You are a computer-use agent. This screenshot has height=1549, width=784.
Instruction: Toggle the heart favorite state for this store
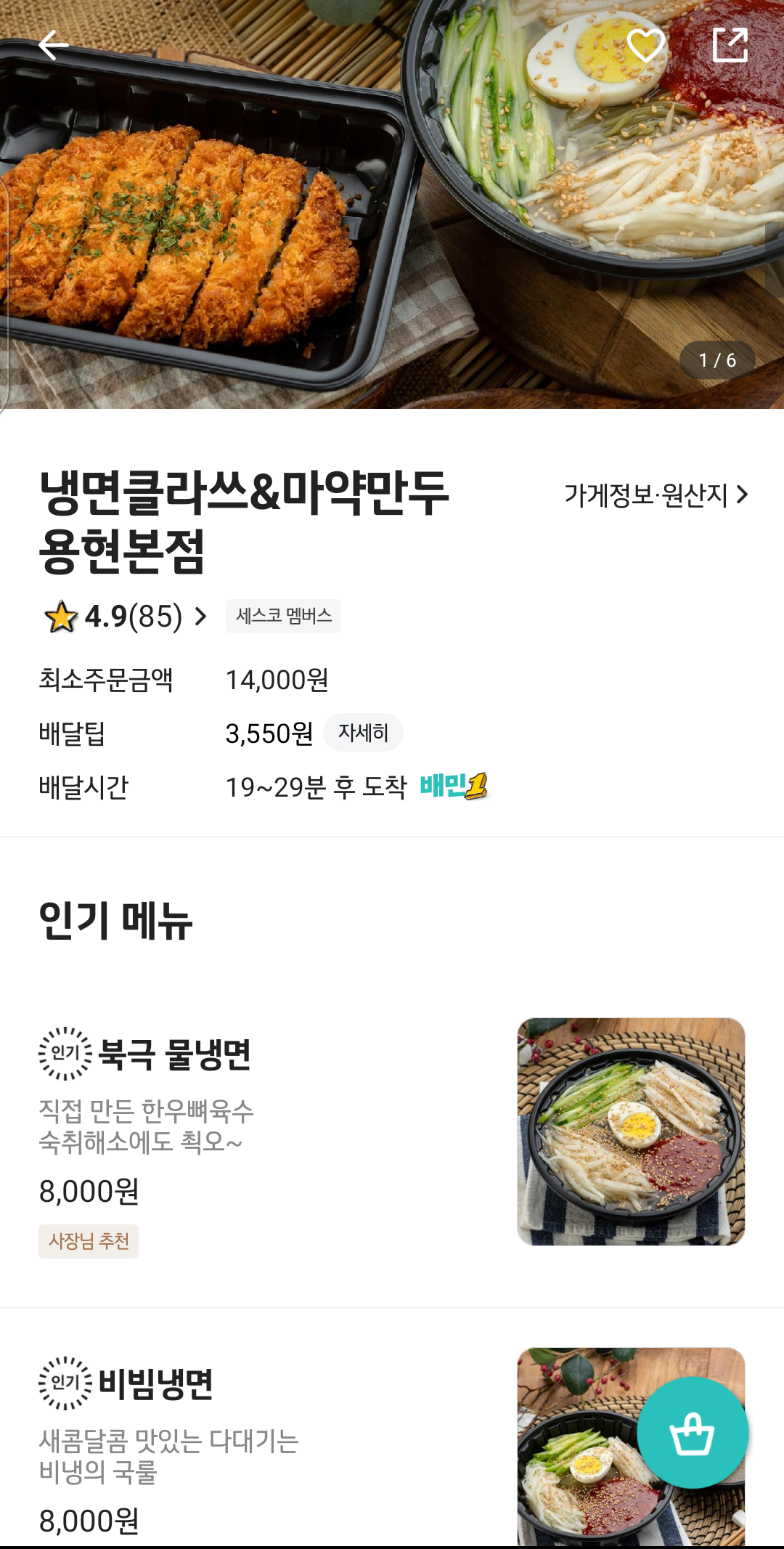[645, 45]
